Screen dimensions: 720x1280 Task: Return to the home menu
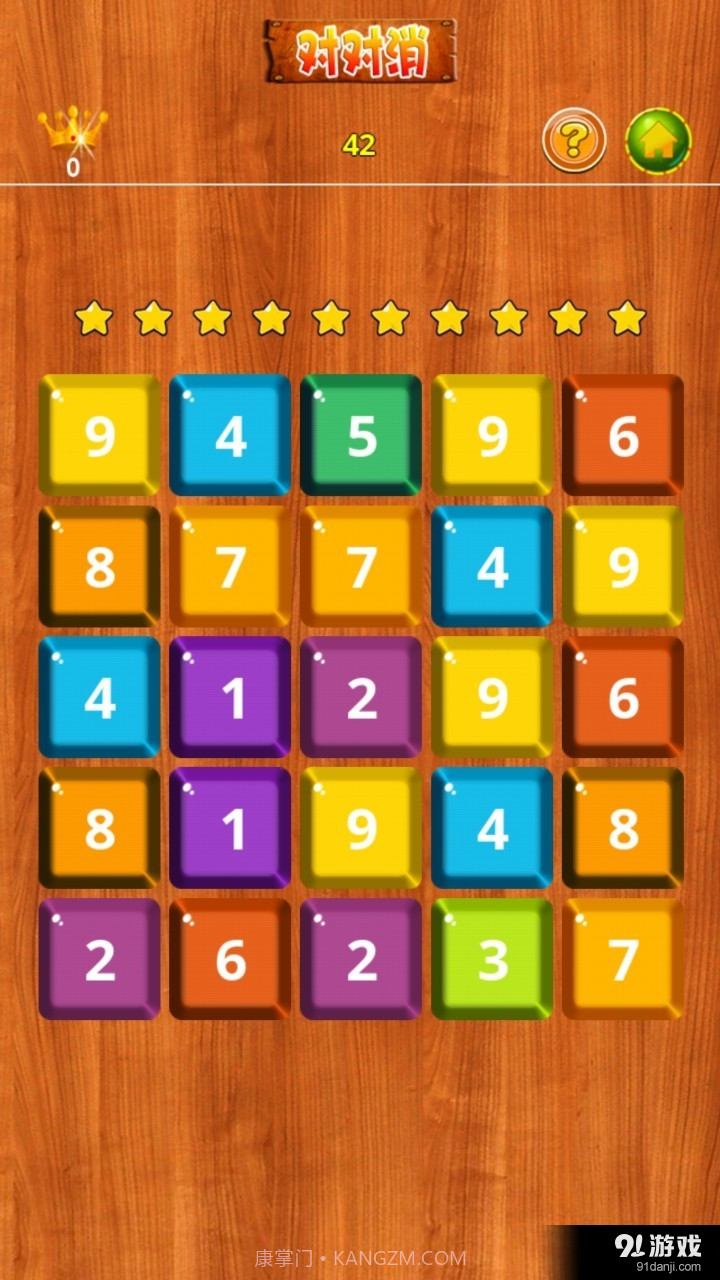coord(658,141)
